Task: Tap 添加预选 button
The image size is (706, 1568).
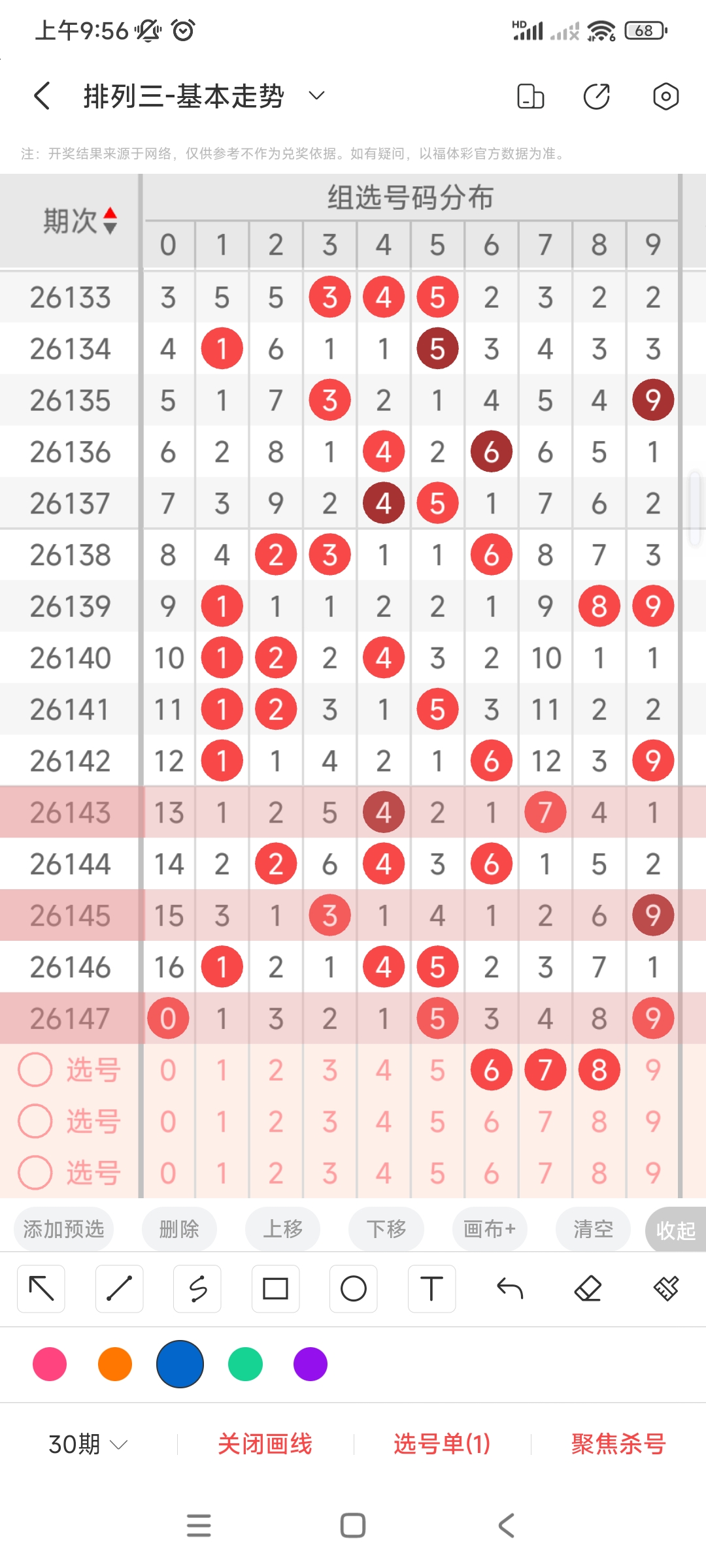Action: (63, 1230)
